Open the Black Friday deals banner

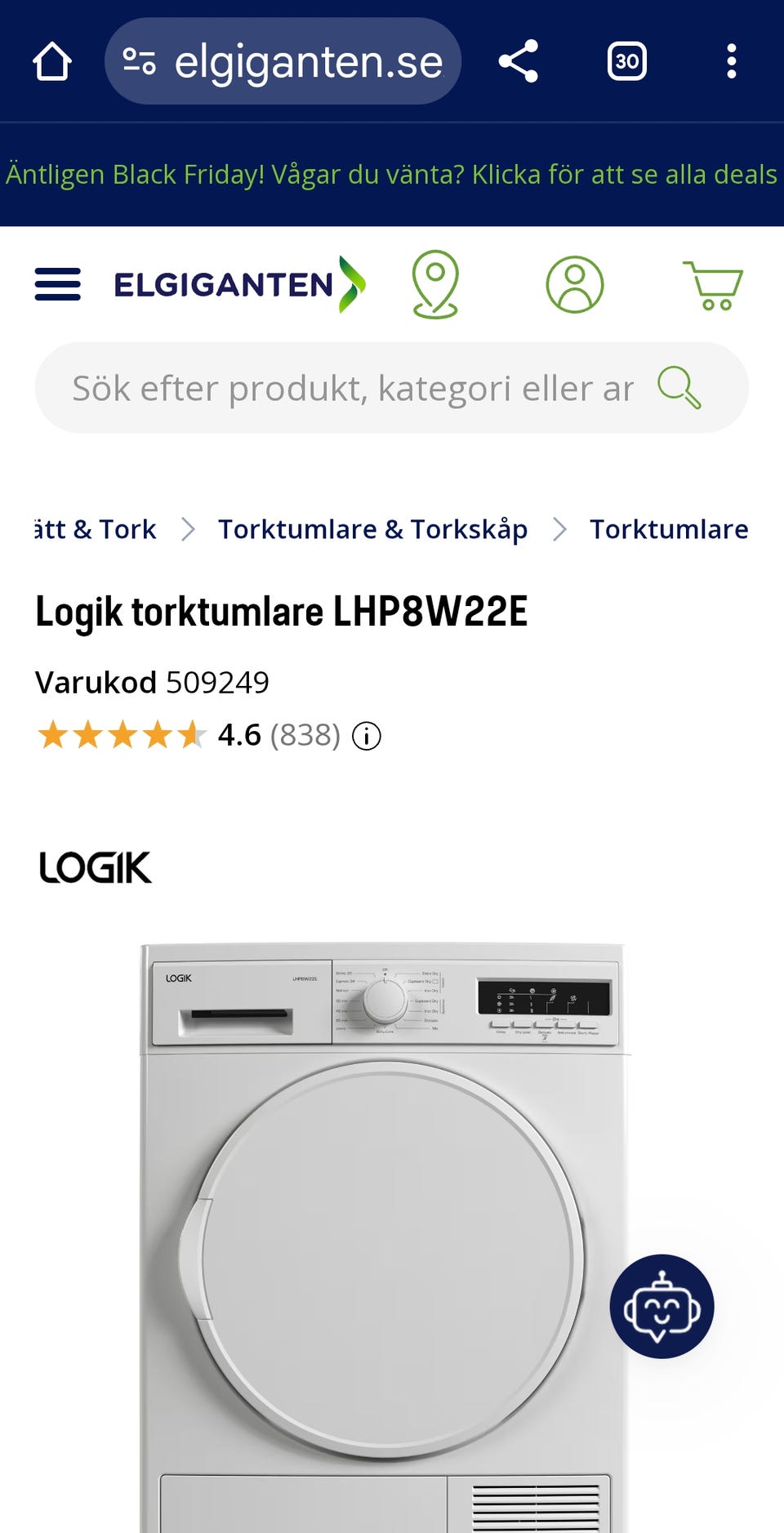[x=392, y=173]
